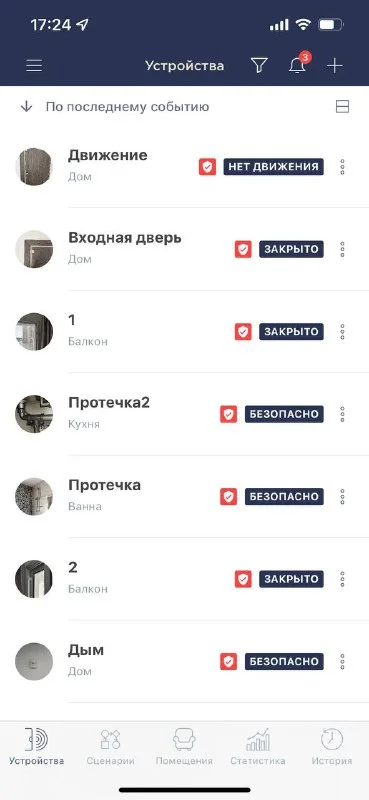Viewport: 369px width, 800px height.
Task: Switch to the Помещения tab
Action: (184, 747)
